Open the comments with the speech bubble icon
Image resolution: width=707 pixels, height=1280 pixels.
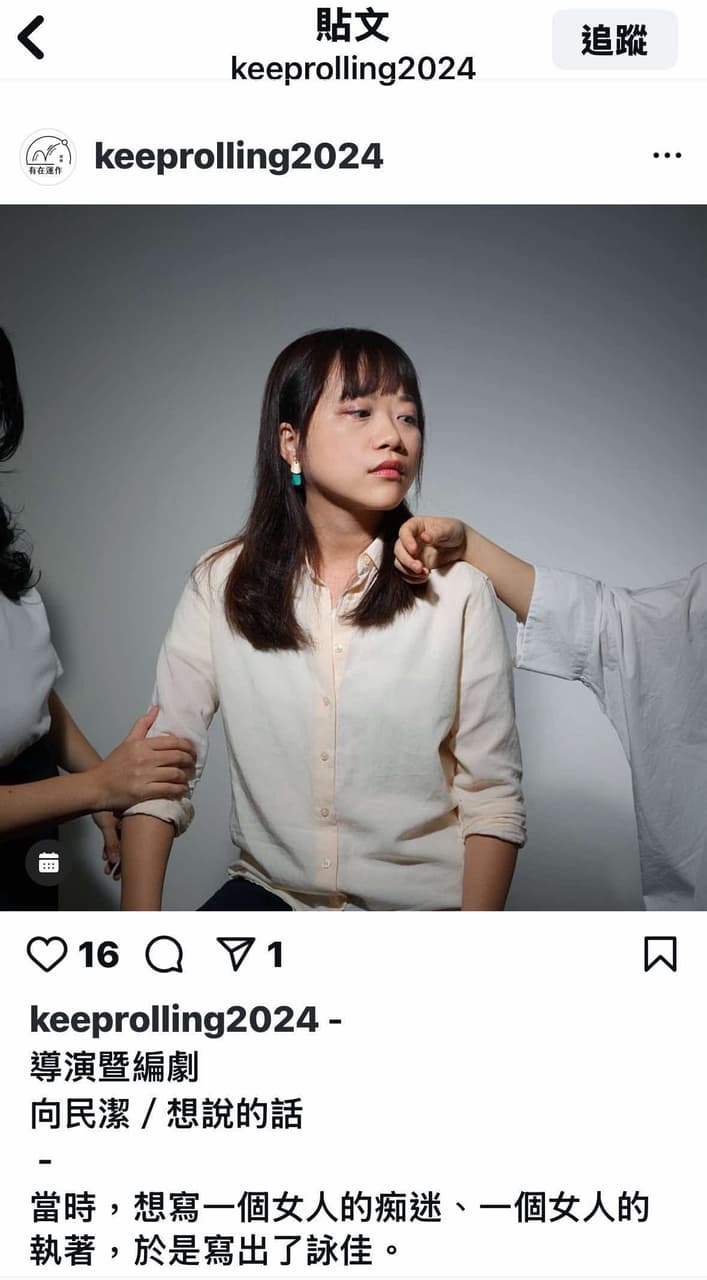pyautogui.click(x=164, y=954)
